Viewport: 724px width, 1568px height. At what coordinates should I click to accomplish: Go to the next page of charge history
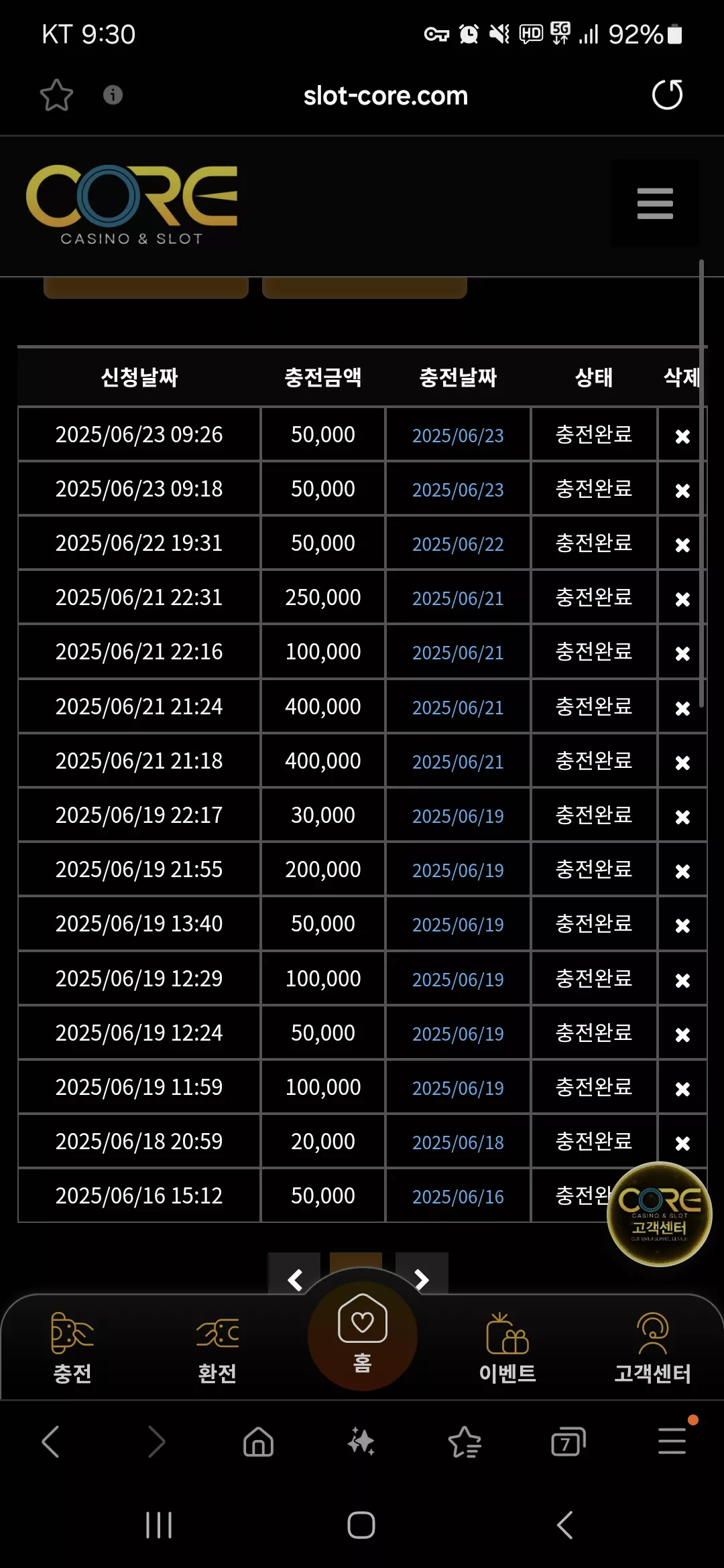(422, 1279)
